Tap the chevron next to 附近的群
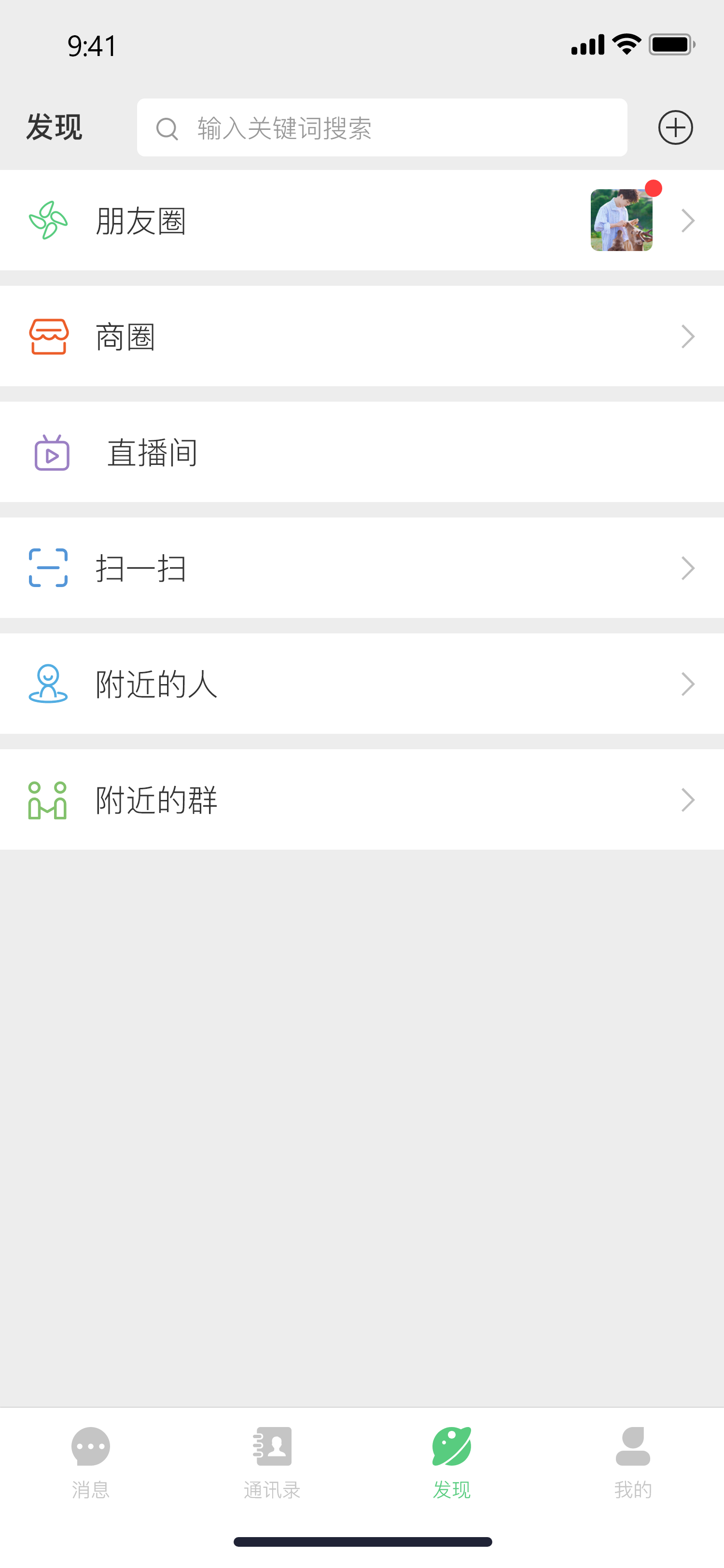The image size is (724, 1568). (687, 799)
